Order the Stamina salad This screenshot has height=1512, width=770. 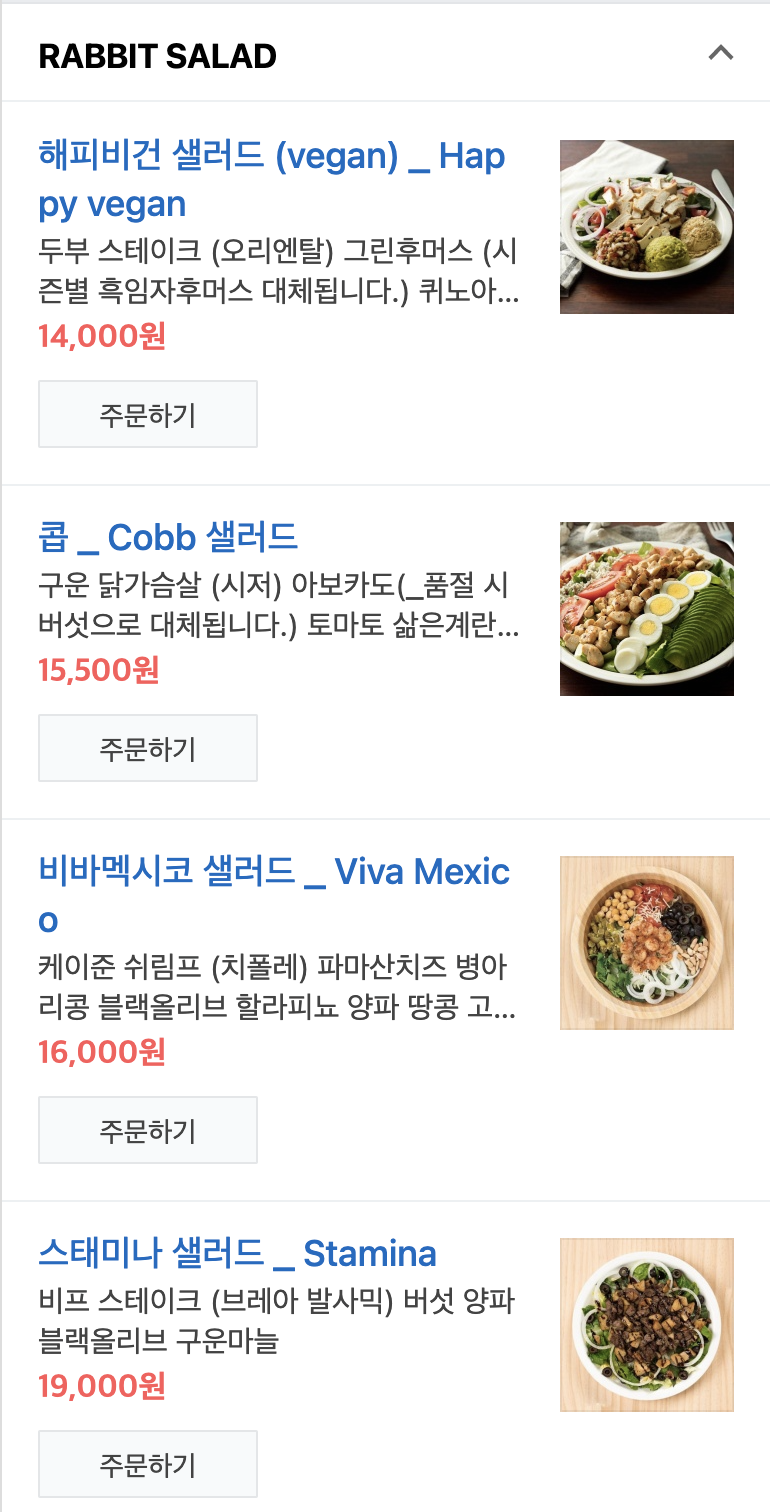pos(148,1464)
